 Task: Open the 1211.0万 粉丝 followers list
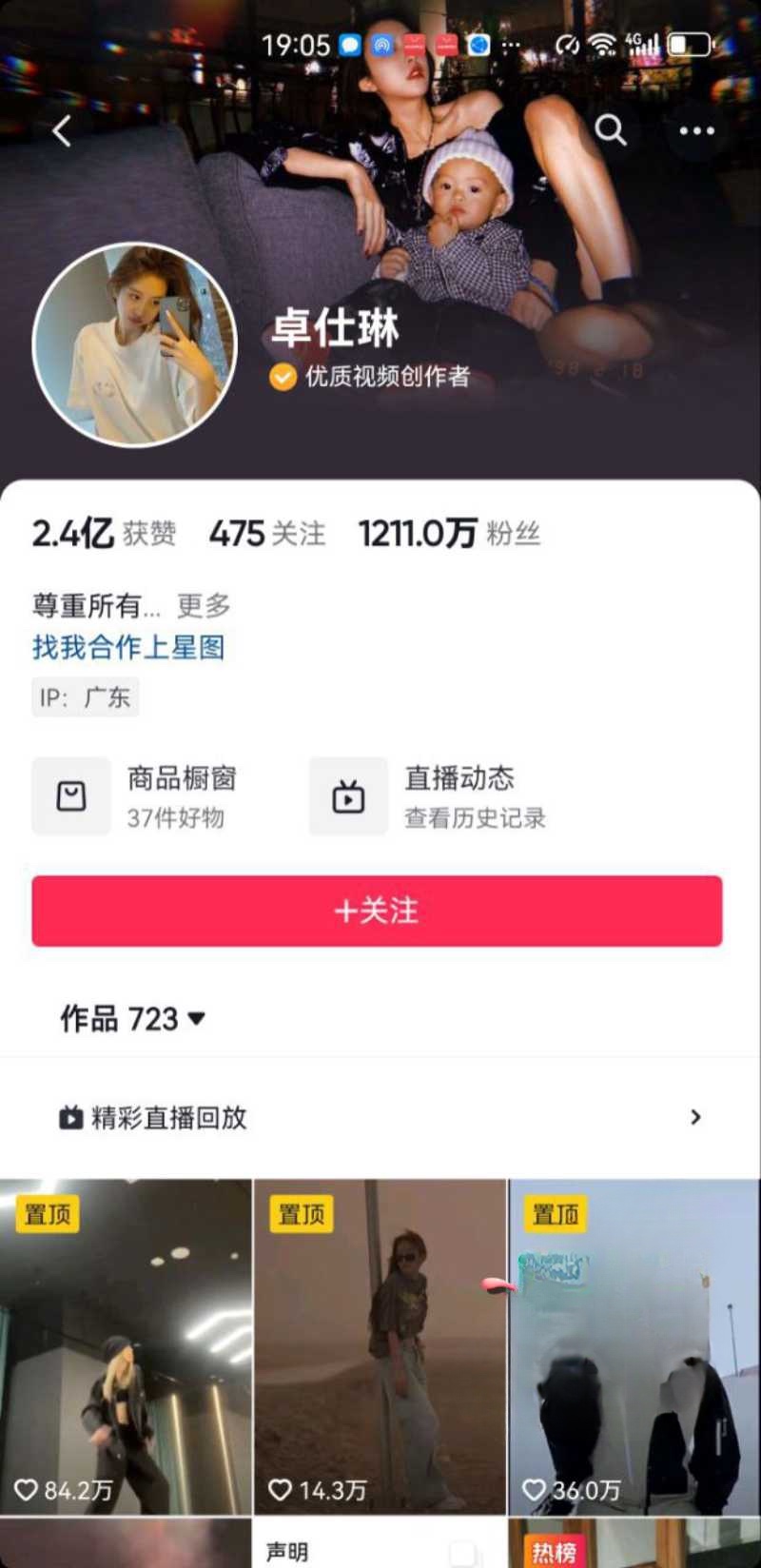click(449, 534)
